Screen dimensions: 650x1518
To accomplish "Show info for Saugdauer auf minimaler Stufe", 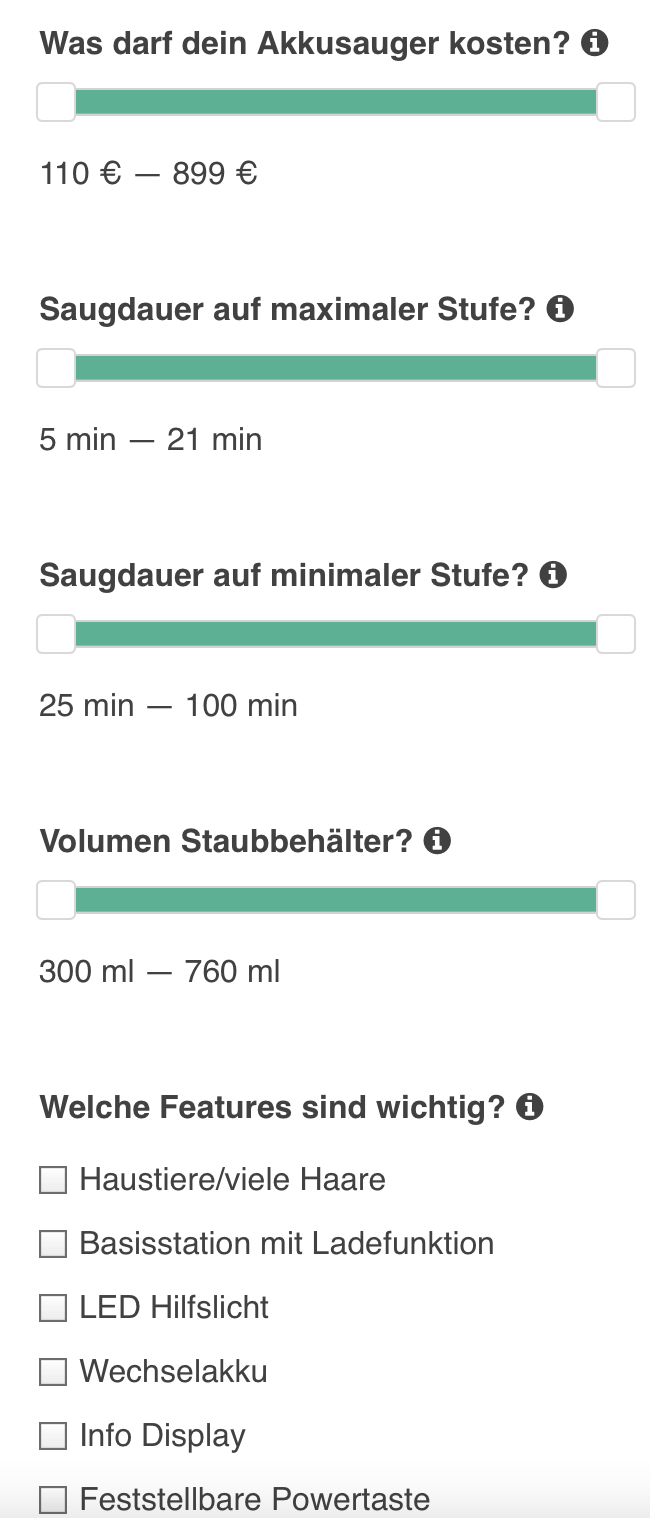I will [x=553, y=575].
